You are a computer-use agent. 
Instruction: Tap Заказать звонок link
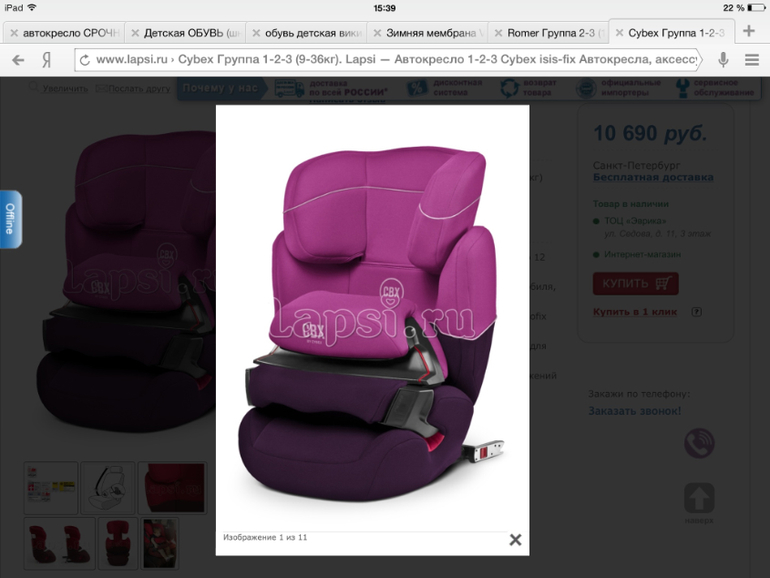coord(634,411)
